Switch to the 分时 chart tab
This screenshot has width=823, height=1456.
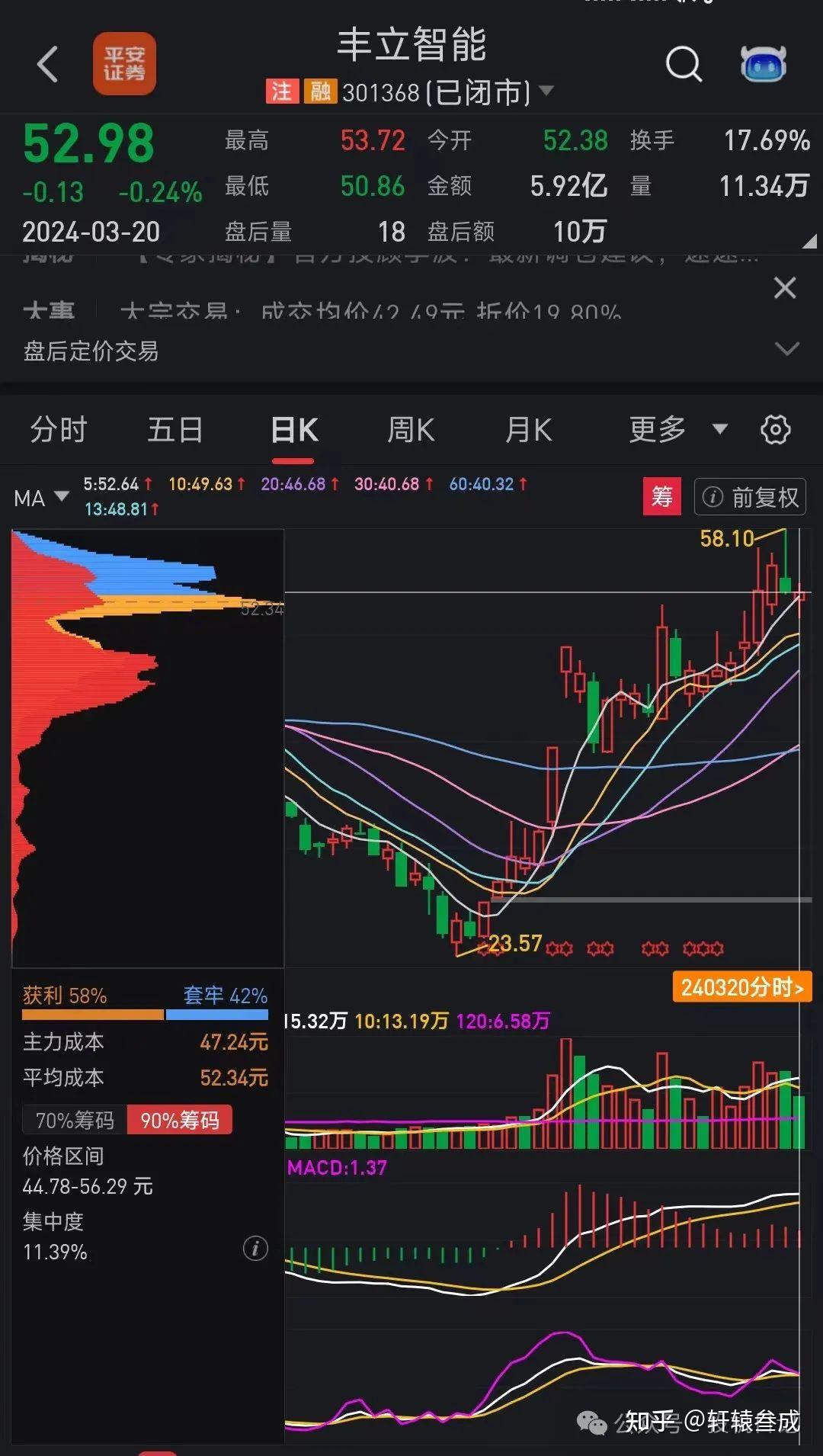pos(59,430)
